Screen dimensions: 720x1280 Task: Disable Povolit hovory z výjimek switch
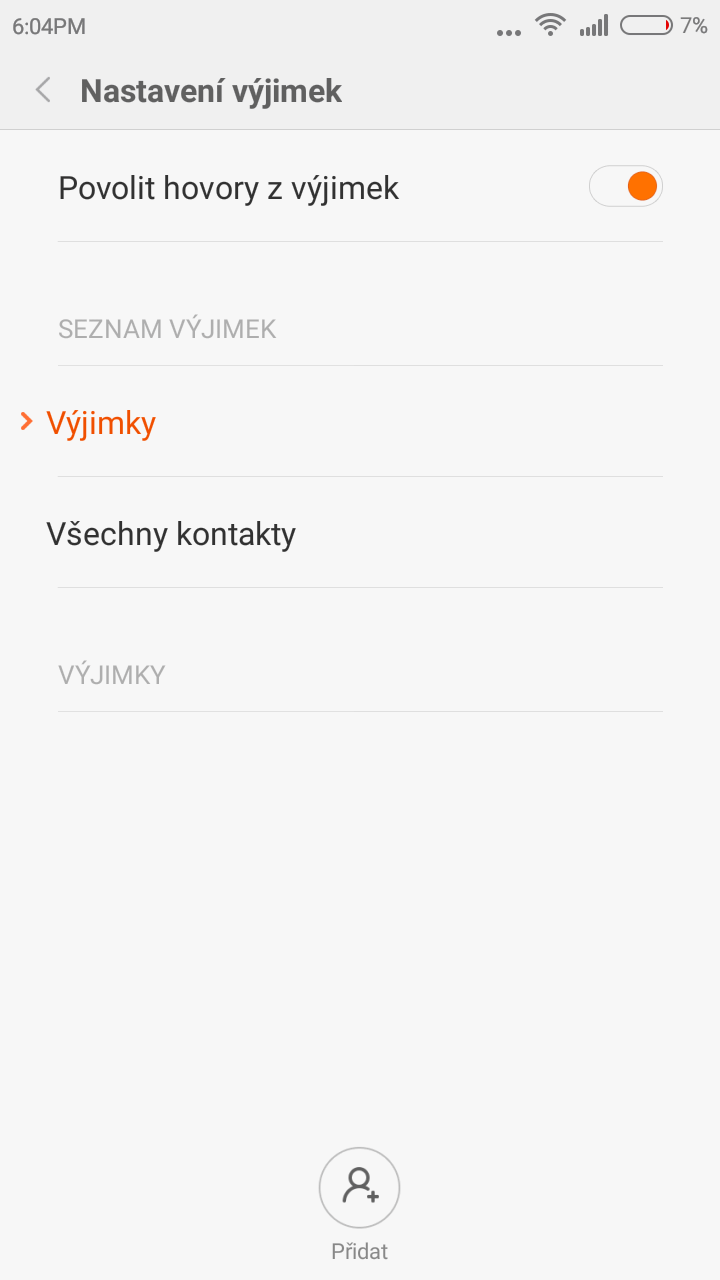626,186
